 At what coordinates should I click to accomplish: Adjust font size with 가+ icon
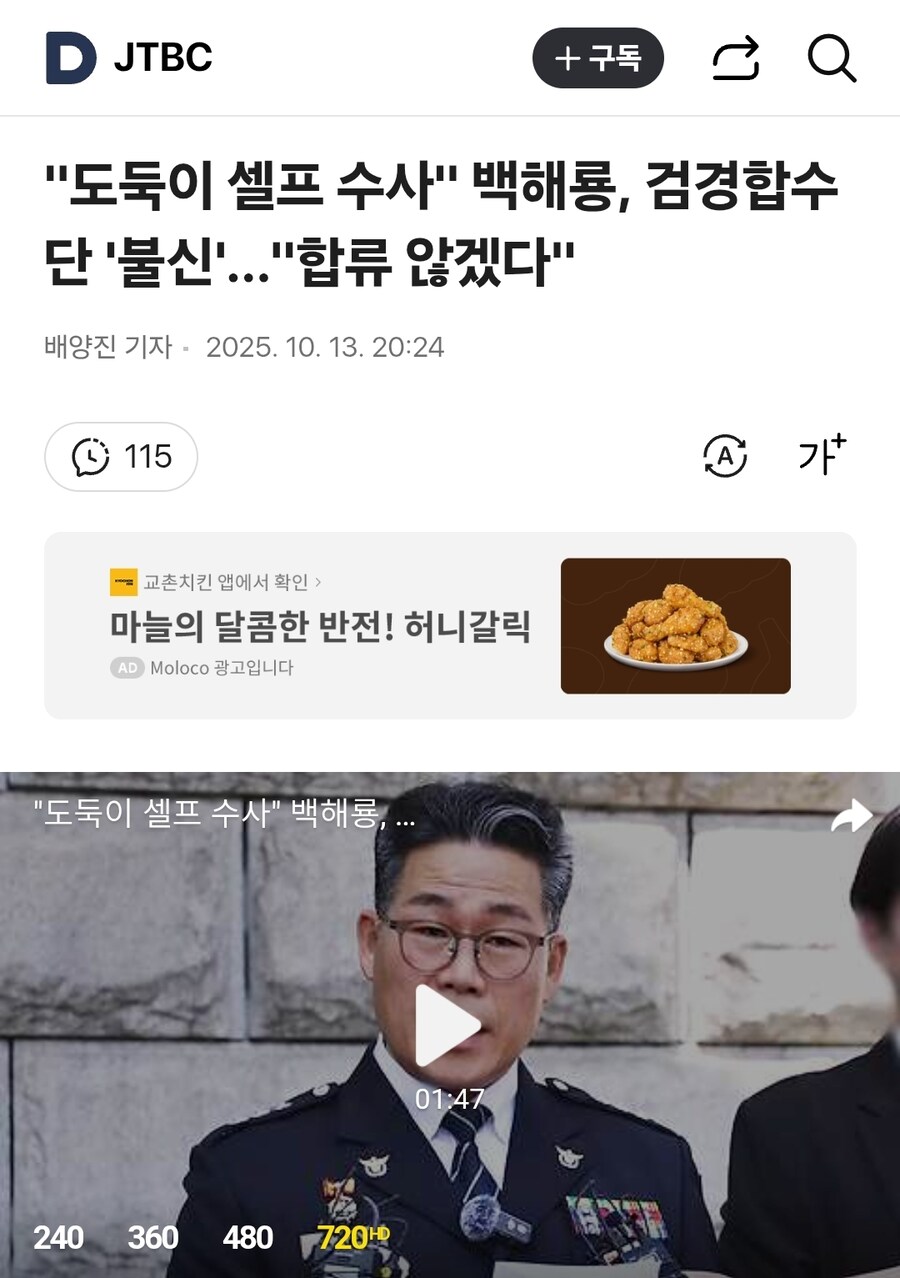tap(822, 456)
